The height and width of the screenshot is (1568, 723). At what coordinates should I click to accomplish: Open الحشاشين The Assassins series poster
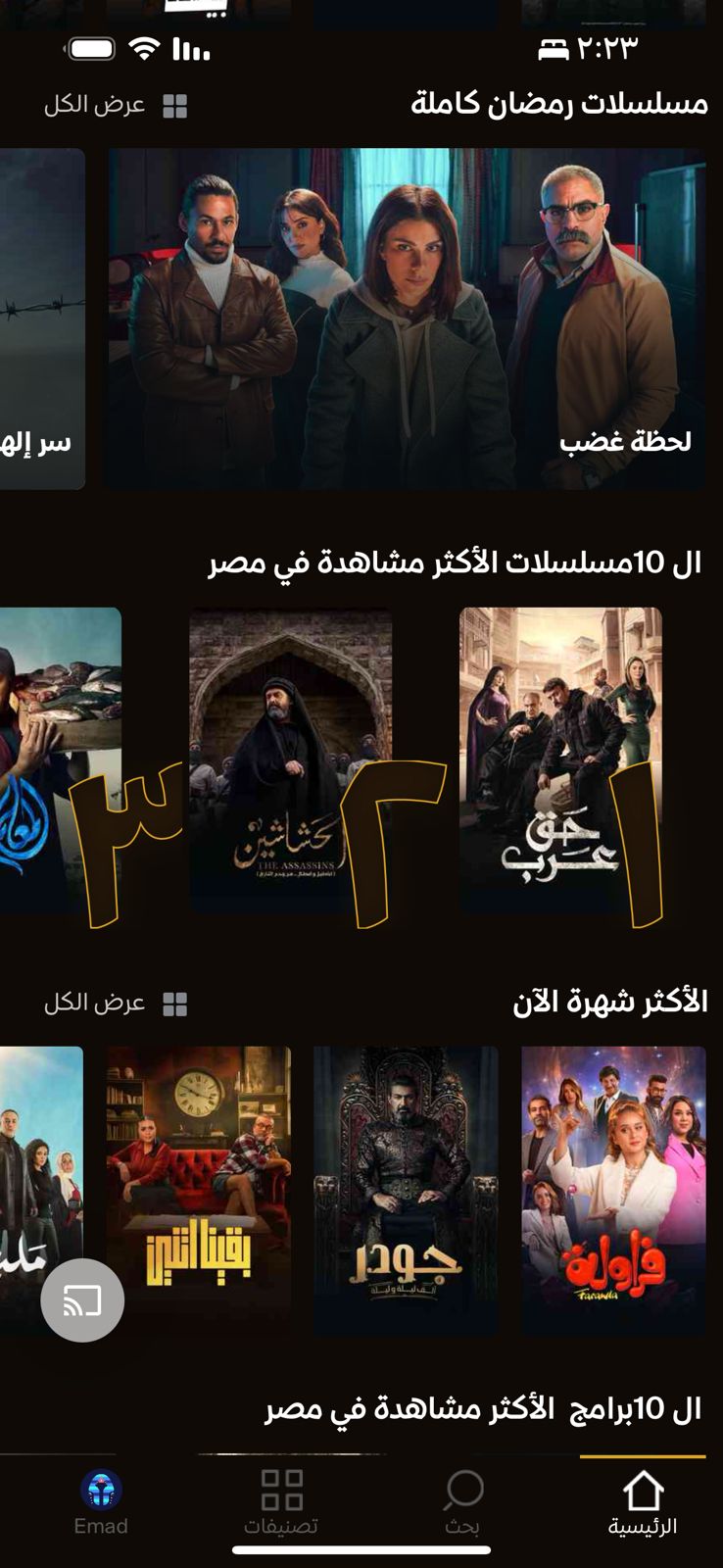(290, 759)
